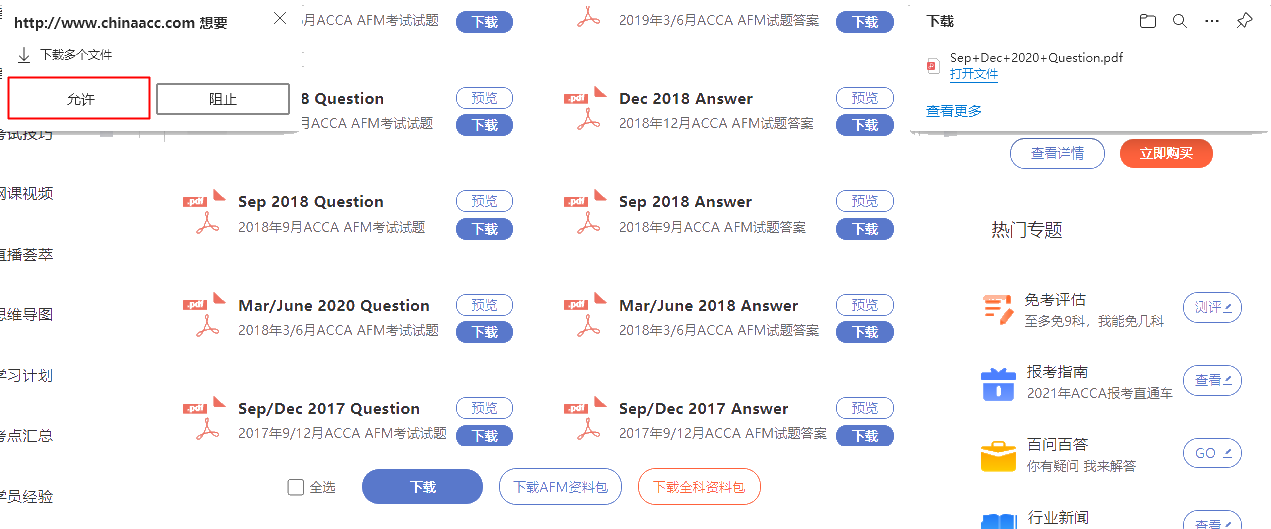
Task: Open the downloaded Sep+Dec+2020+Question.pdf file link
Action: (973, 74)
